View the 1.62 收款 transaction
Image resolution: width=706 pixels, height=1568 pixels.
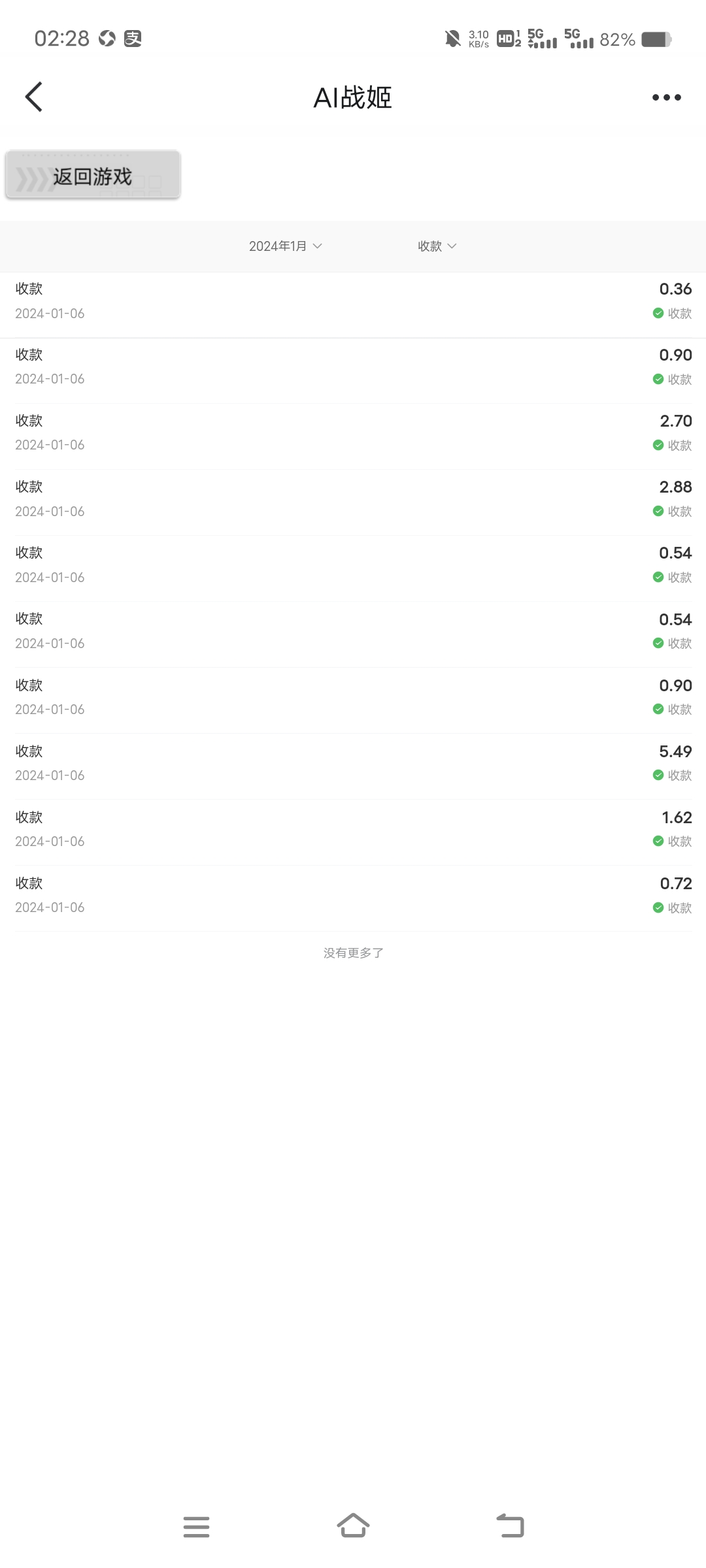point(353,832)
